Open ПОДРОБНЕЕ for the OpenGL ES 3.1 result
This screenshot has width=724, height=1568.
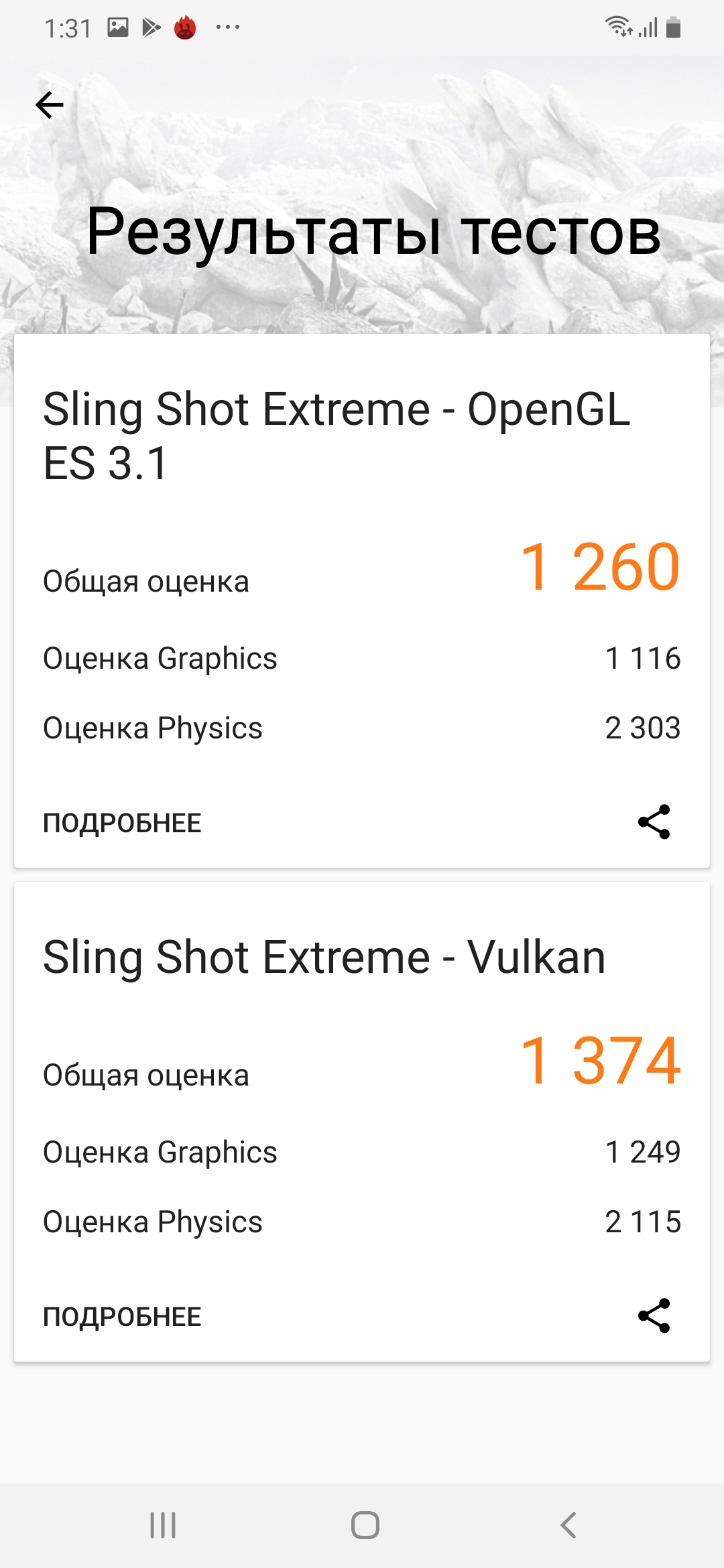(x=122, y=823)
